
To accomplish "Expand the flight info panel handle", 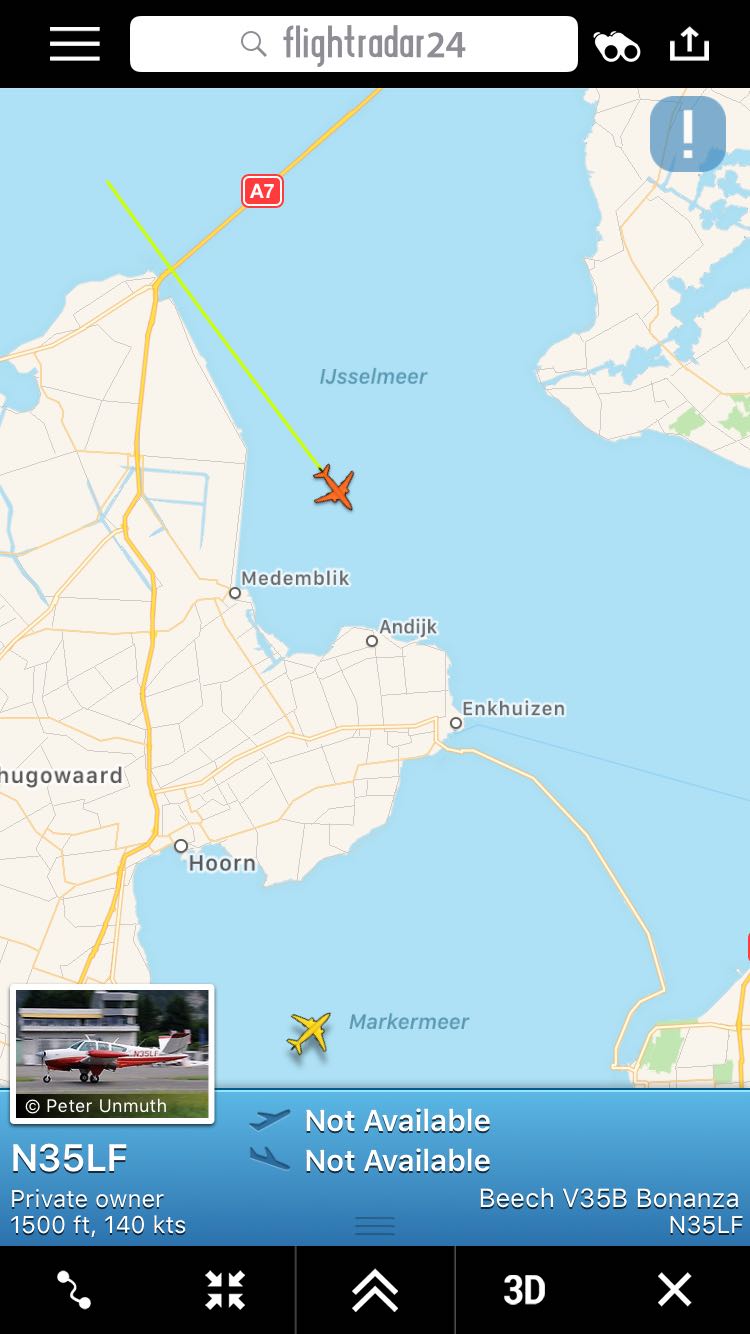I will (375, 1226).
